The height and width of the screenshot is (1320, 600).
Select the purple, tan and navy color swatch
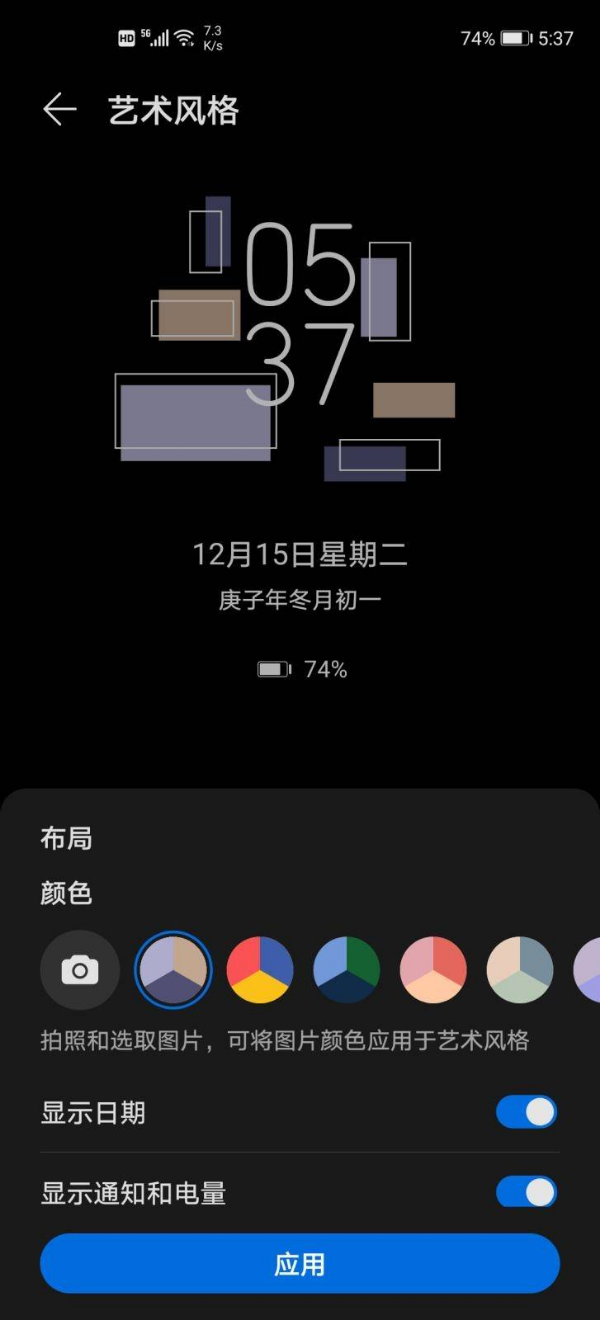tap(173, 970)
